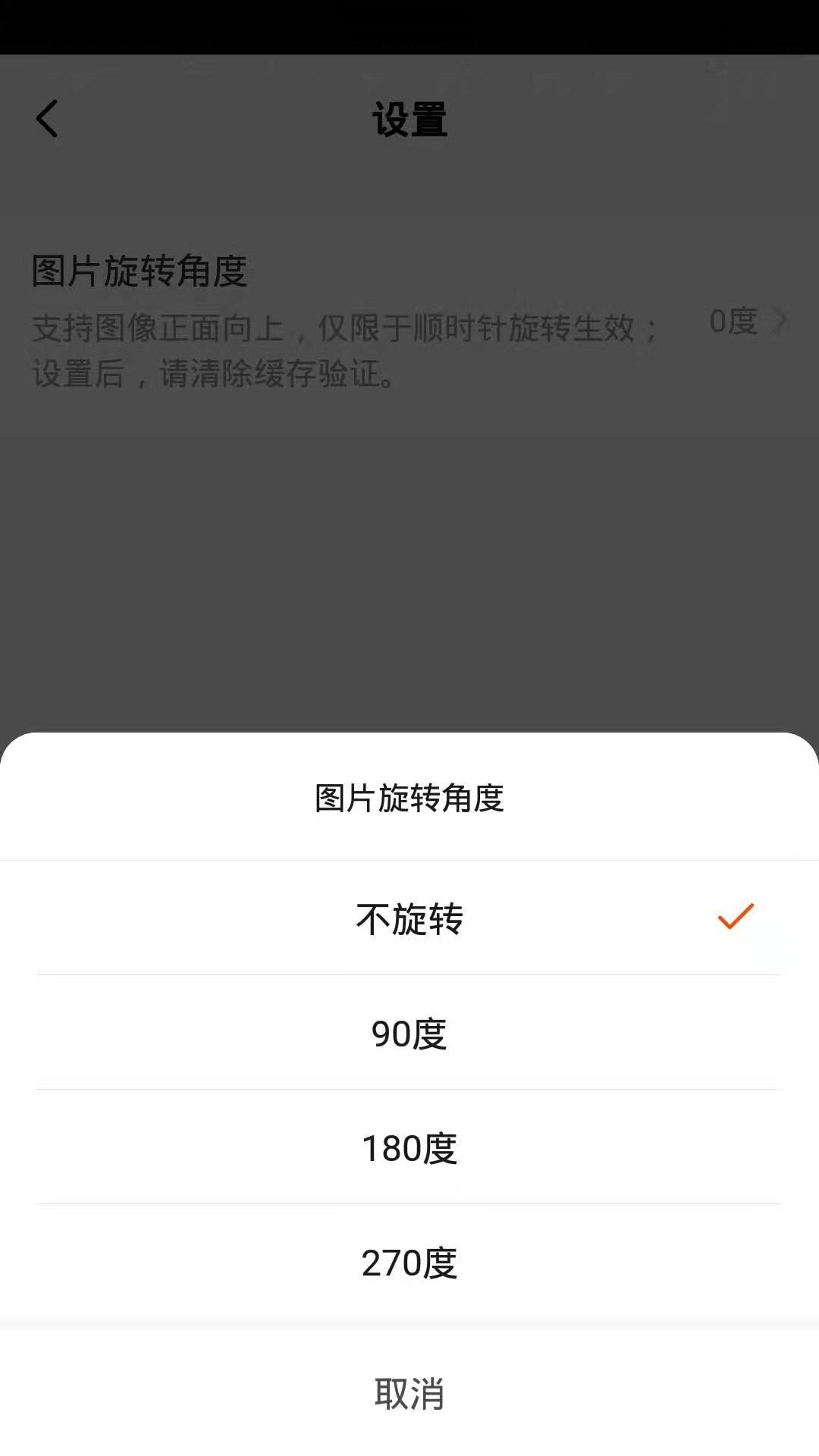Tap 取消 to dismiss the sheet

click(x=409, y=1394)
